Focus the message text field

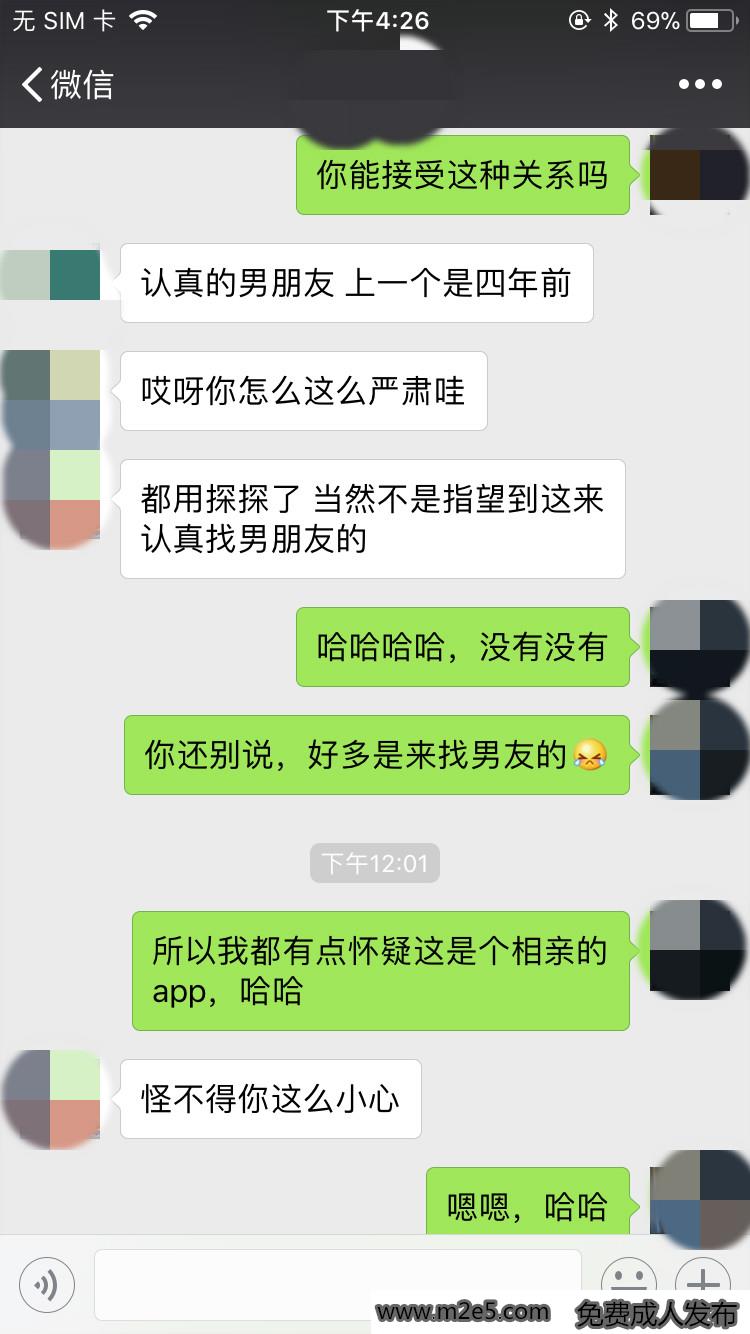[337, 1280]
